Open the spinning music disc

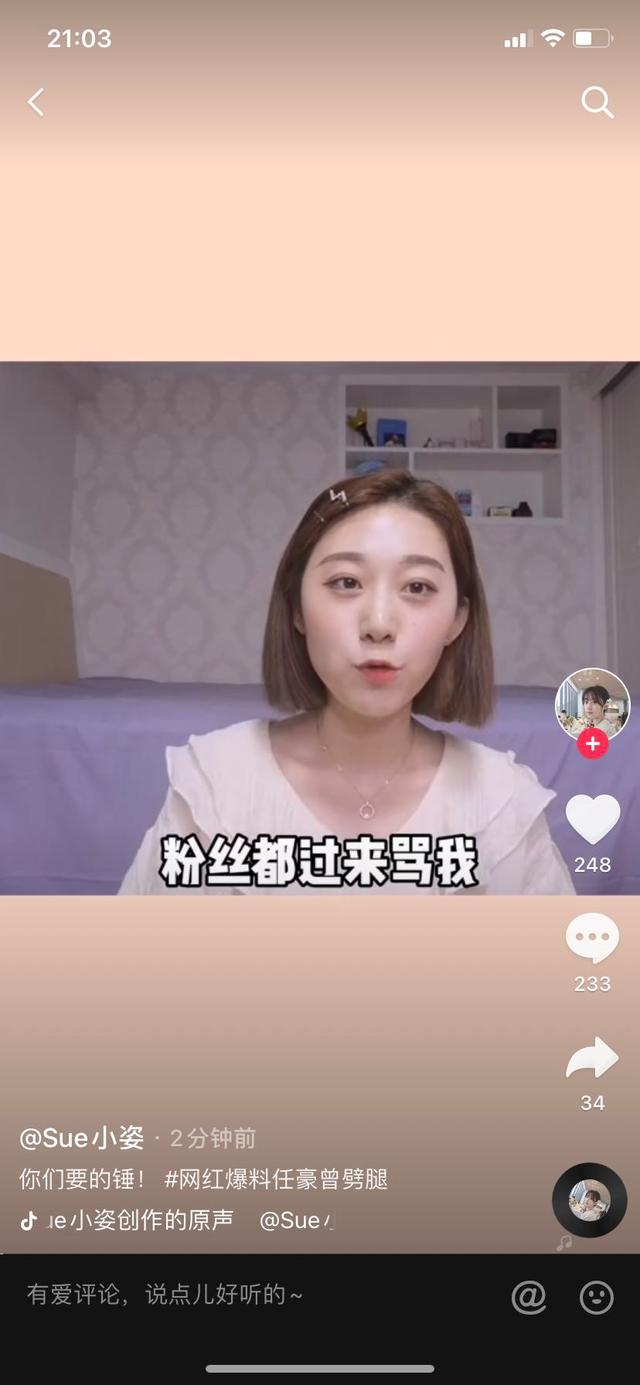(590, 1200)
